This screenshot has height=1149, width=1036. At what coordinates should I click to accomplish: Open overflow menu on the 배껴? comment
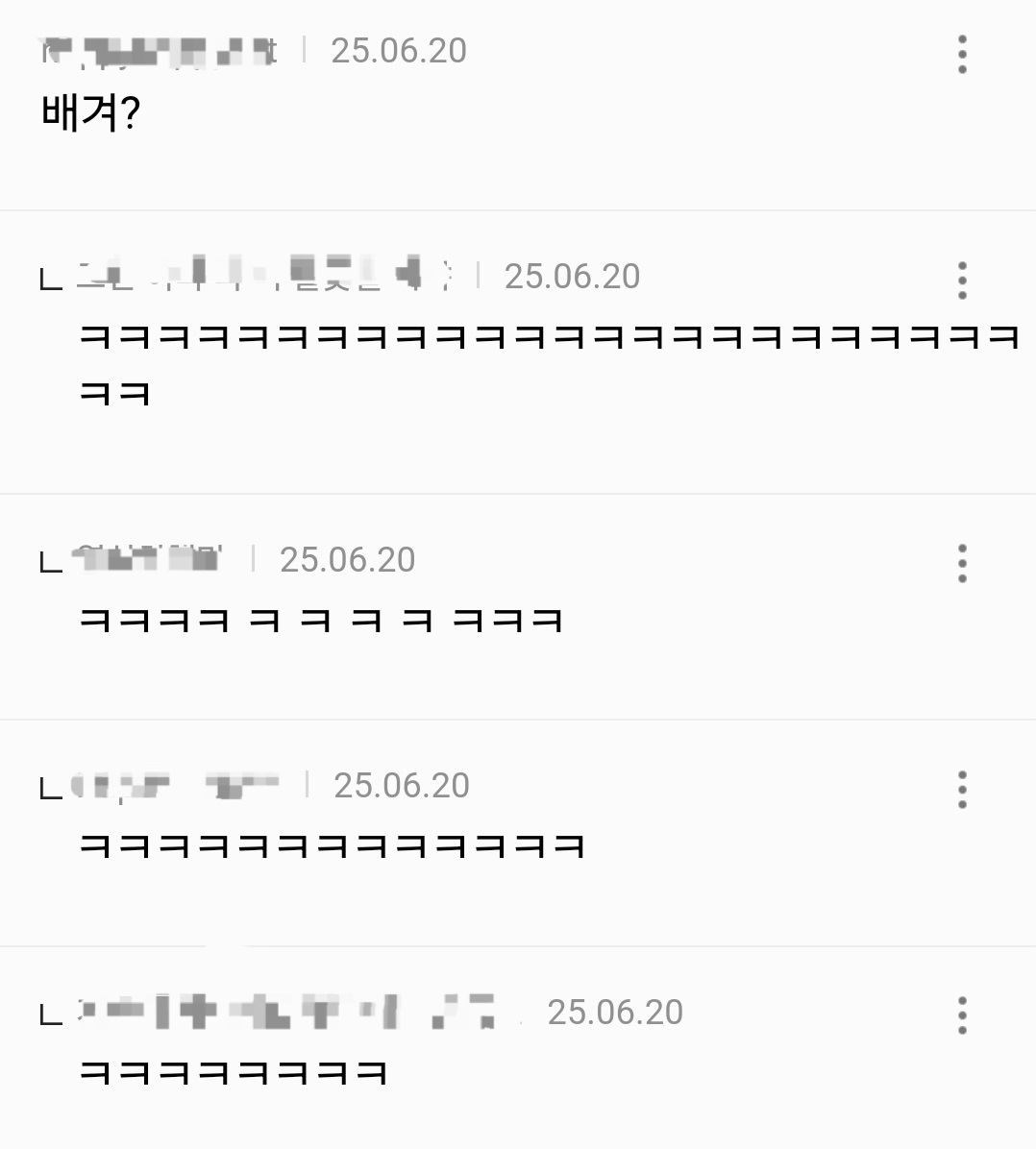pos(962,54)
